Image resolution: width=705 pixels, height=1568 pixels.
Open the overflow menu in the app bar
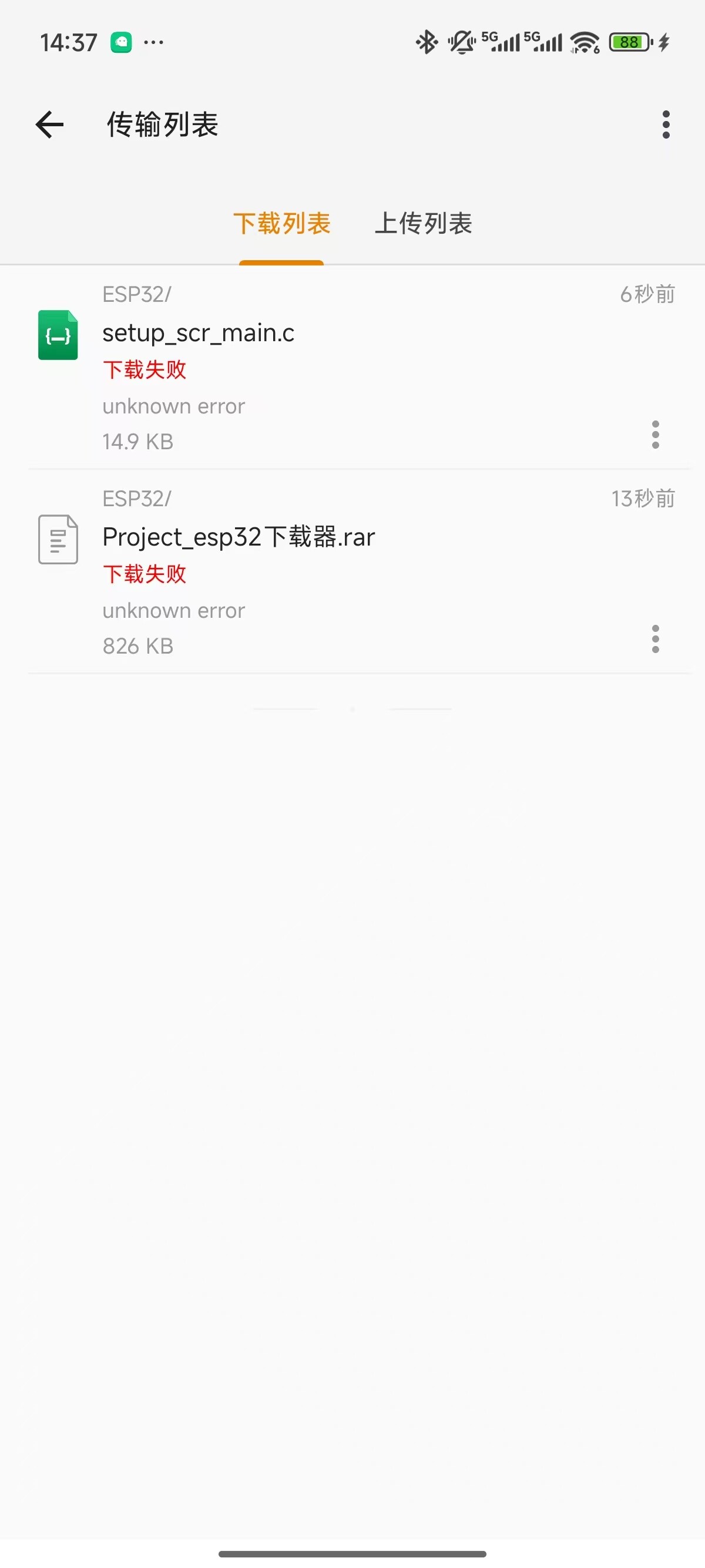pos(666,125)
